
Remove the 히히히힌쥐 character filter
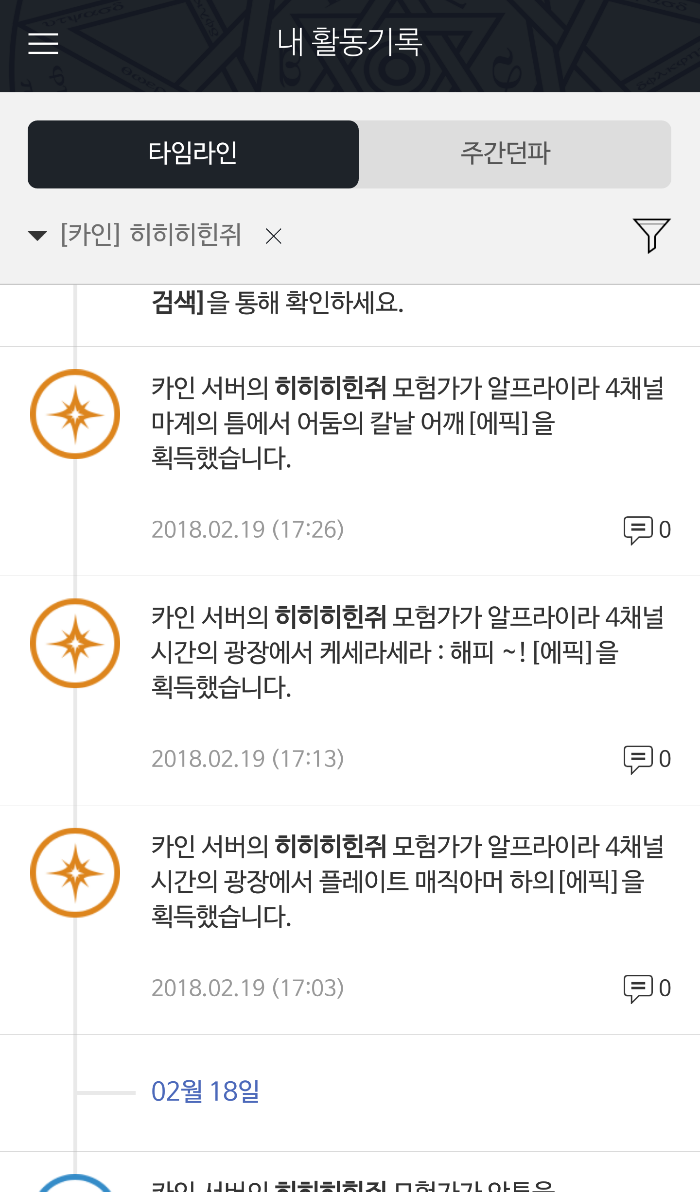pos(273,236)
